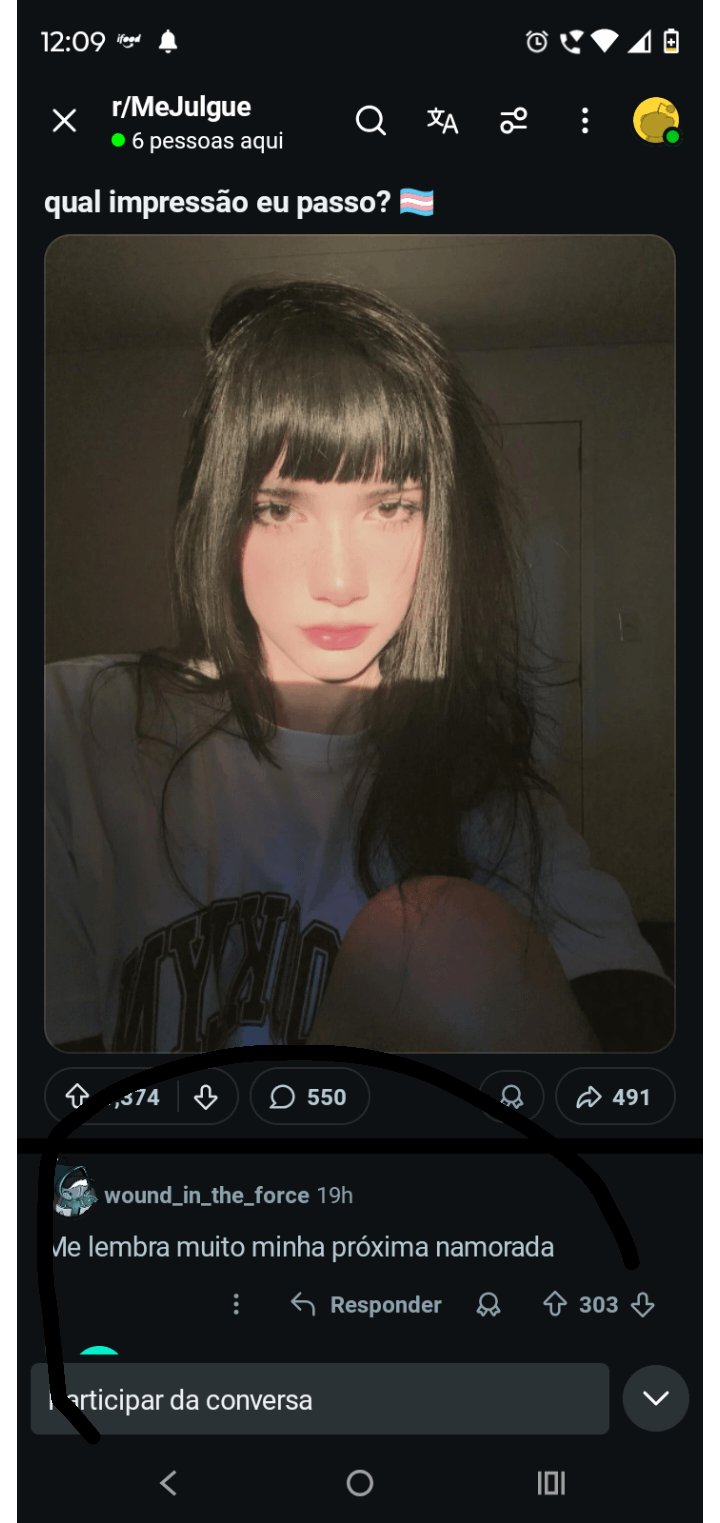This screenshot has width=720, height=1523.
Task: Give an award to the post
Action: tap(511, 1097)
